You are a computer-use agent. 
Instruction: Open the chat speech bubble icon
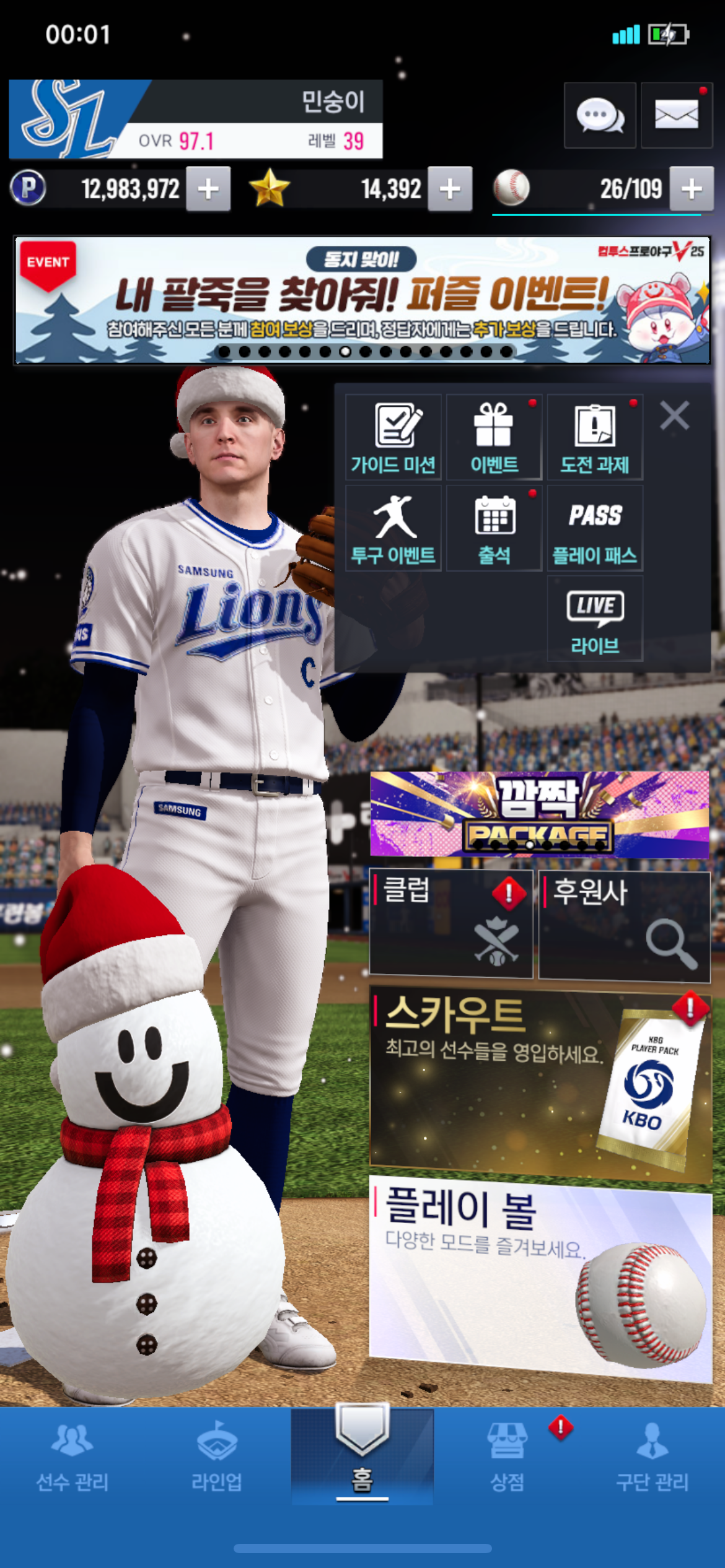coord(599,115)
